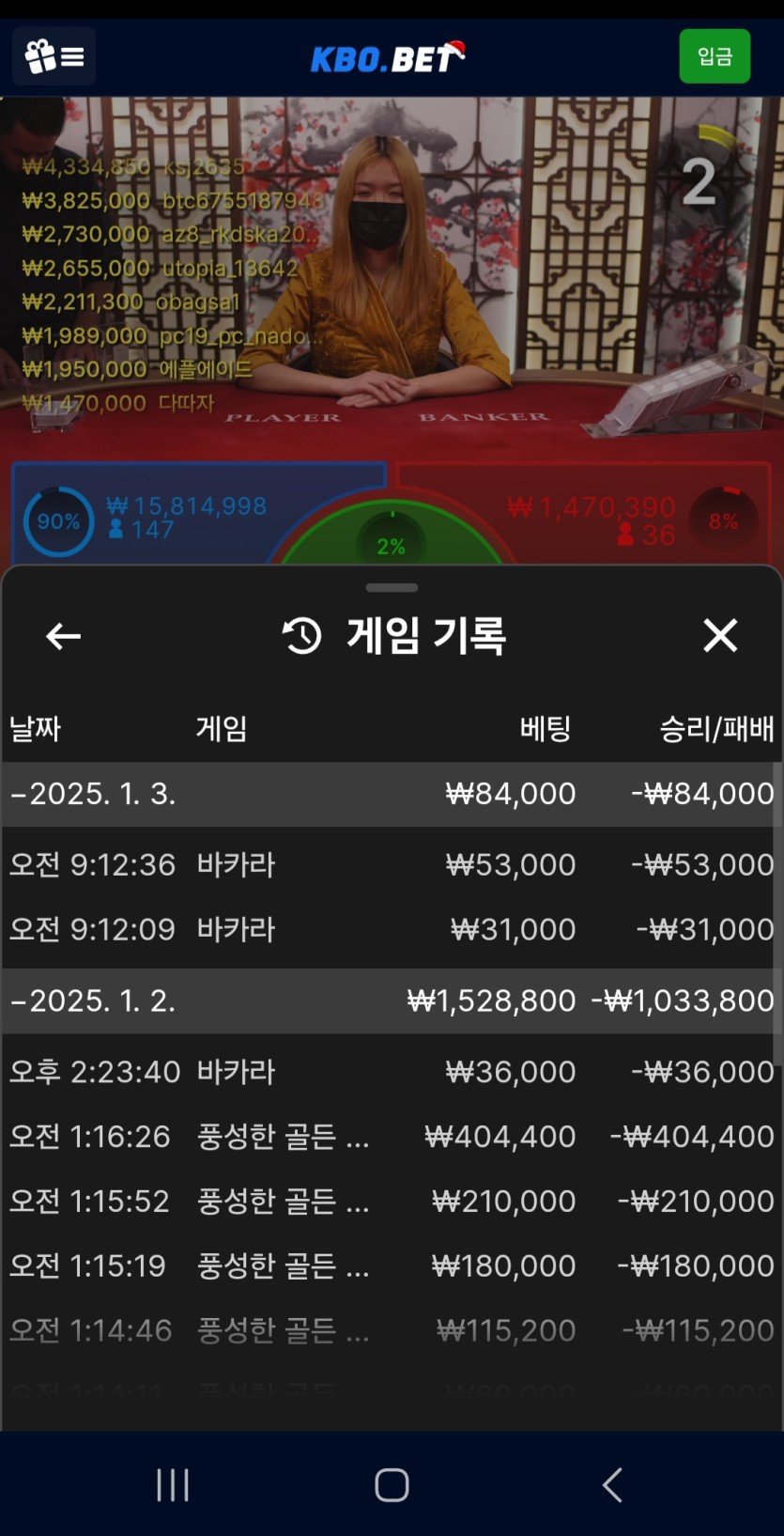The image size is (784, 1536).
Task: Tap the green 입금 deposit button
Action: (x=715, y=56)
